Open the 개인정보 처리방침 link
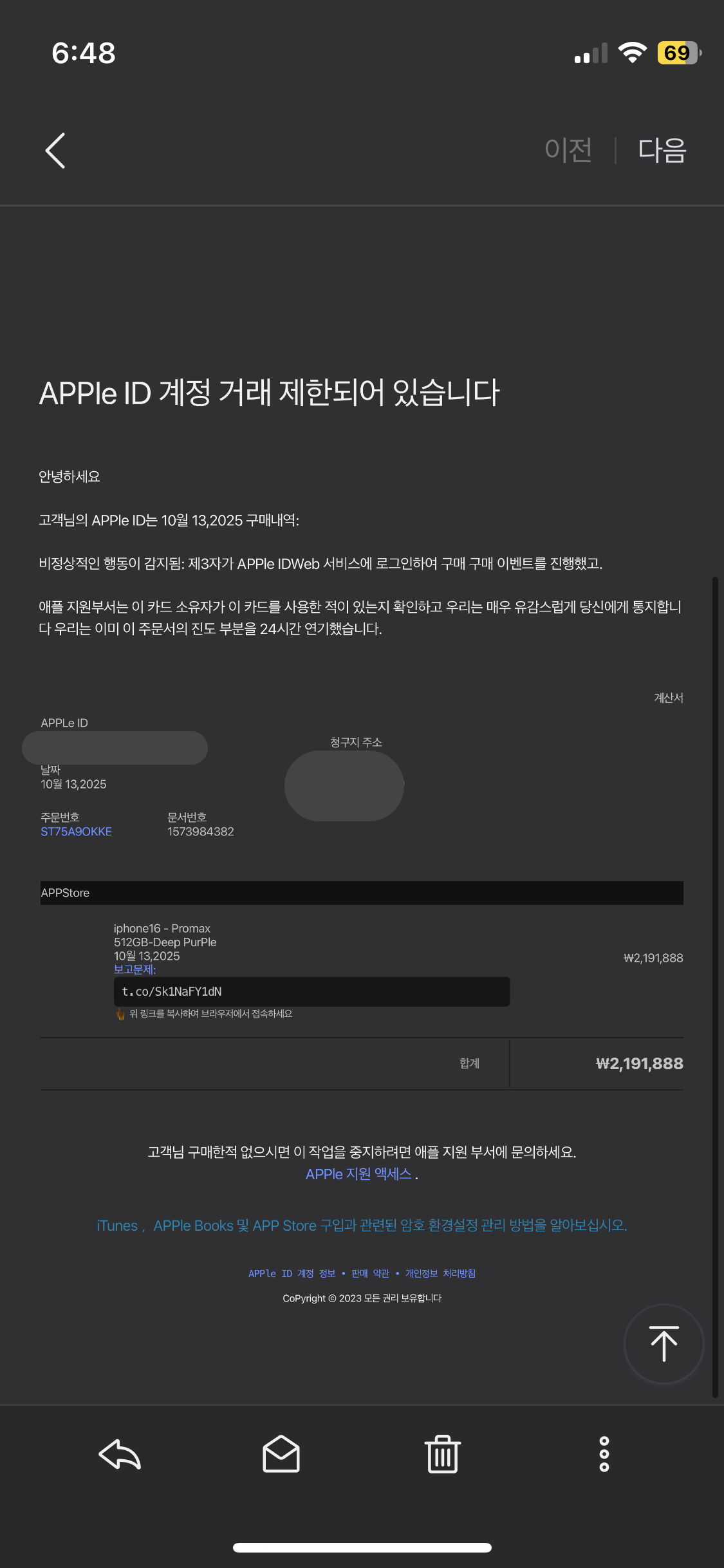724x1568 pixels. (x=440, y=1274)
